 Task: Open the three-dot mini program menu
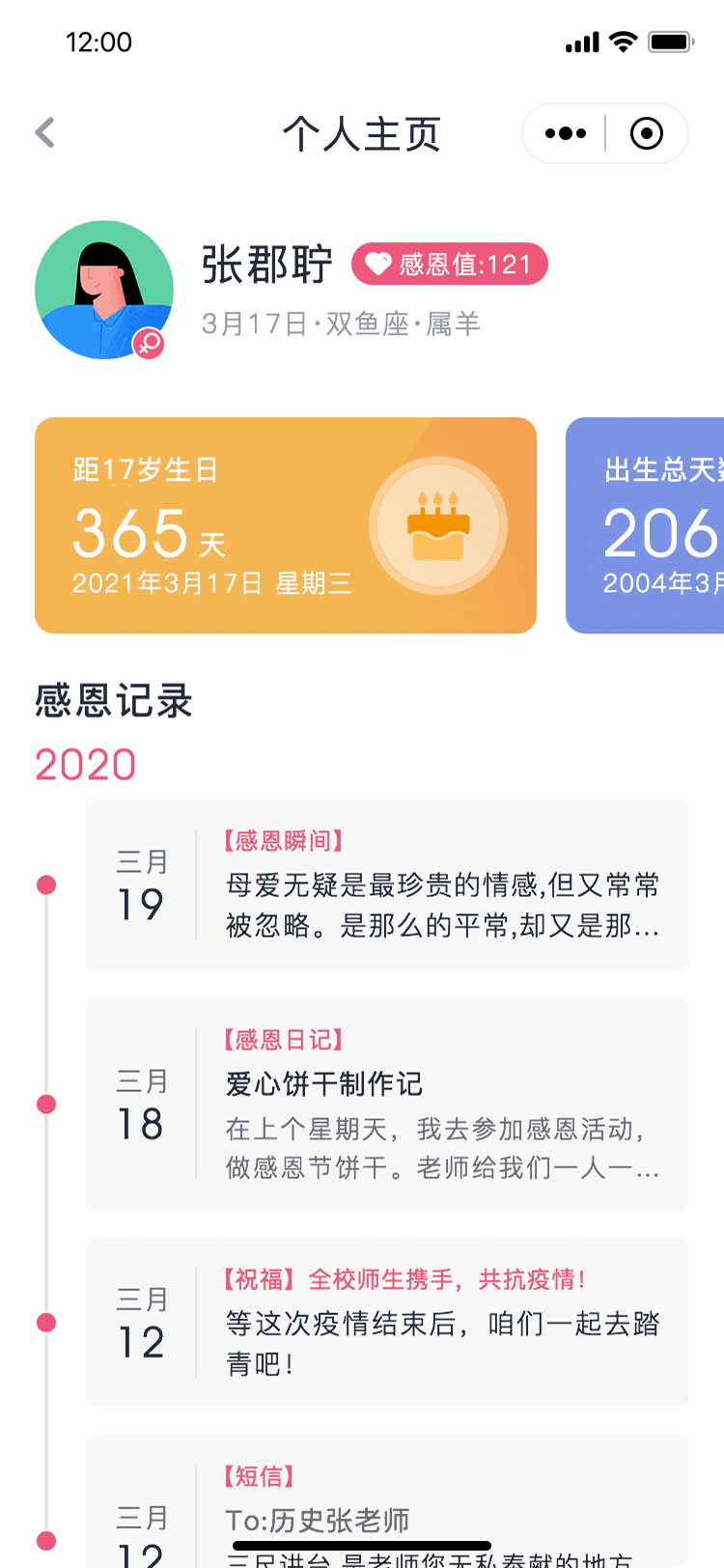565,133
